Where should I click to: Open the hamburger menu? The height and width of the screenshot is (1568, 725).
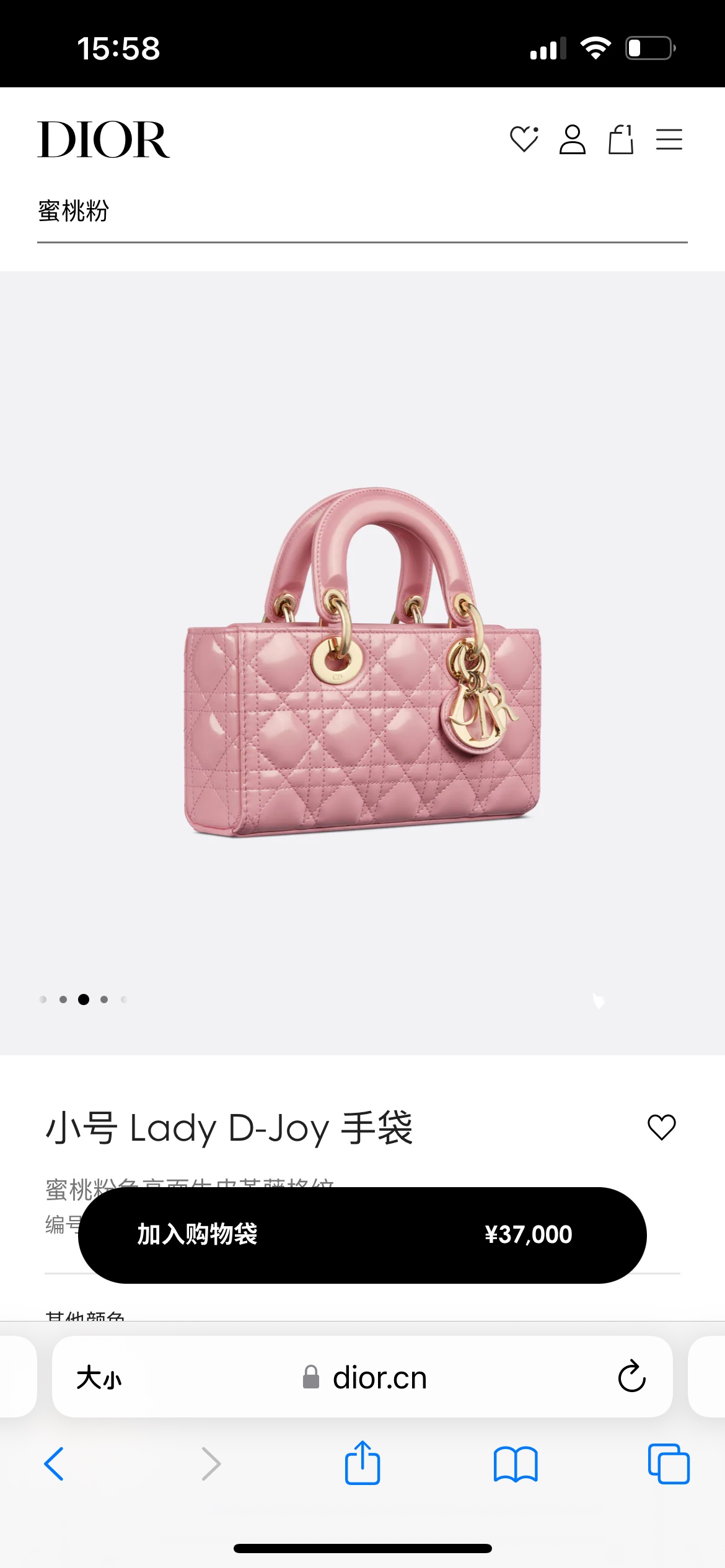(669, 139)
